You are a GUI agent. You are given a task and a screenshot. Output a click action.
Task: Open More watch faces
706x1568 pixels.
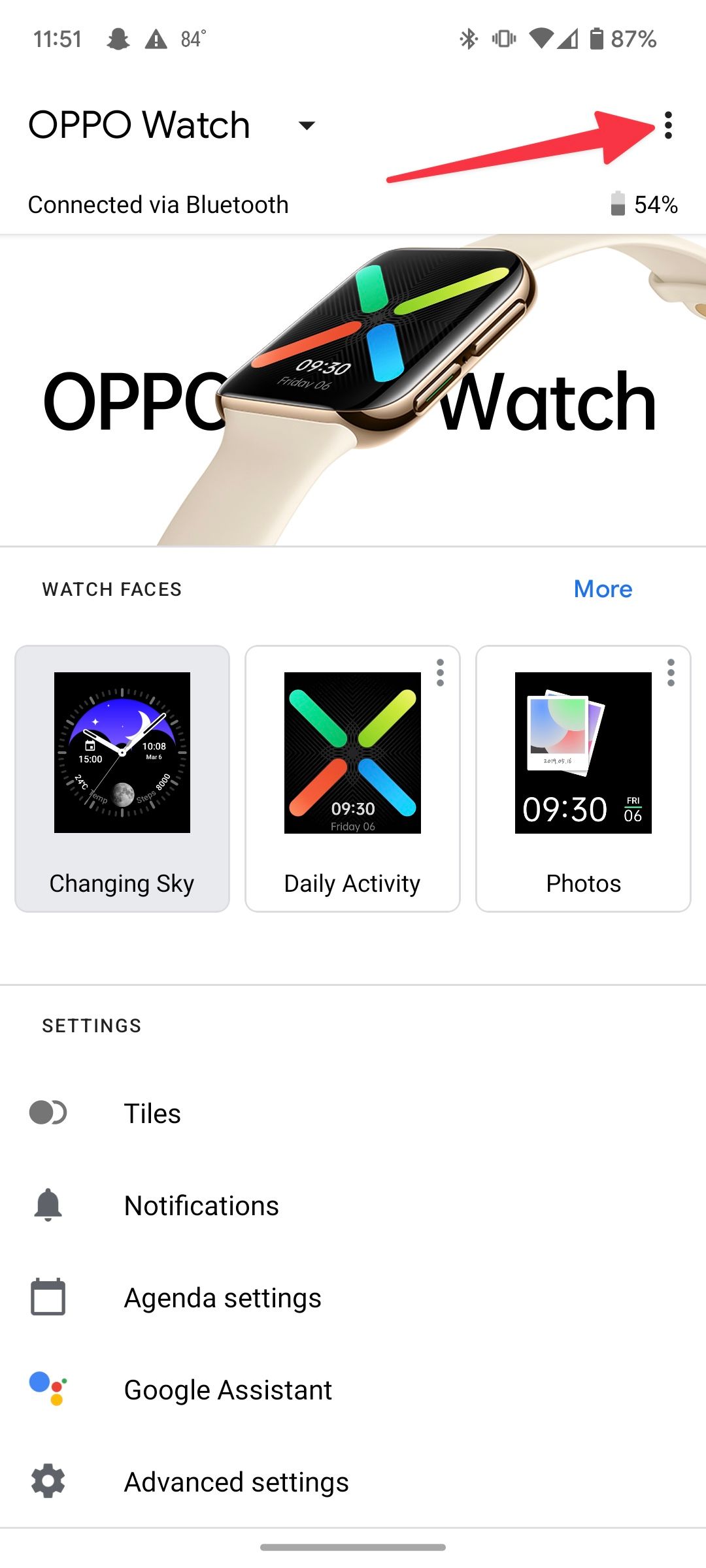pyautogui.click(x=602, y=589)
